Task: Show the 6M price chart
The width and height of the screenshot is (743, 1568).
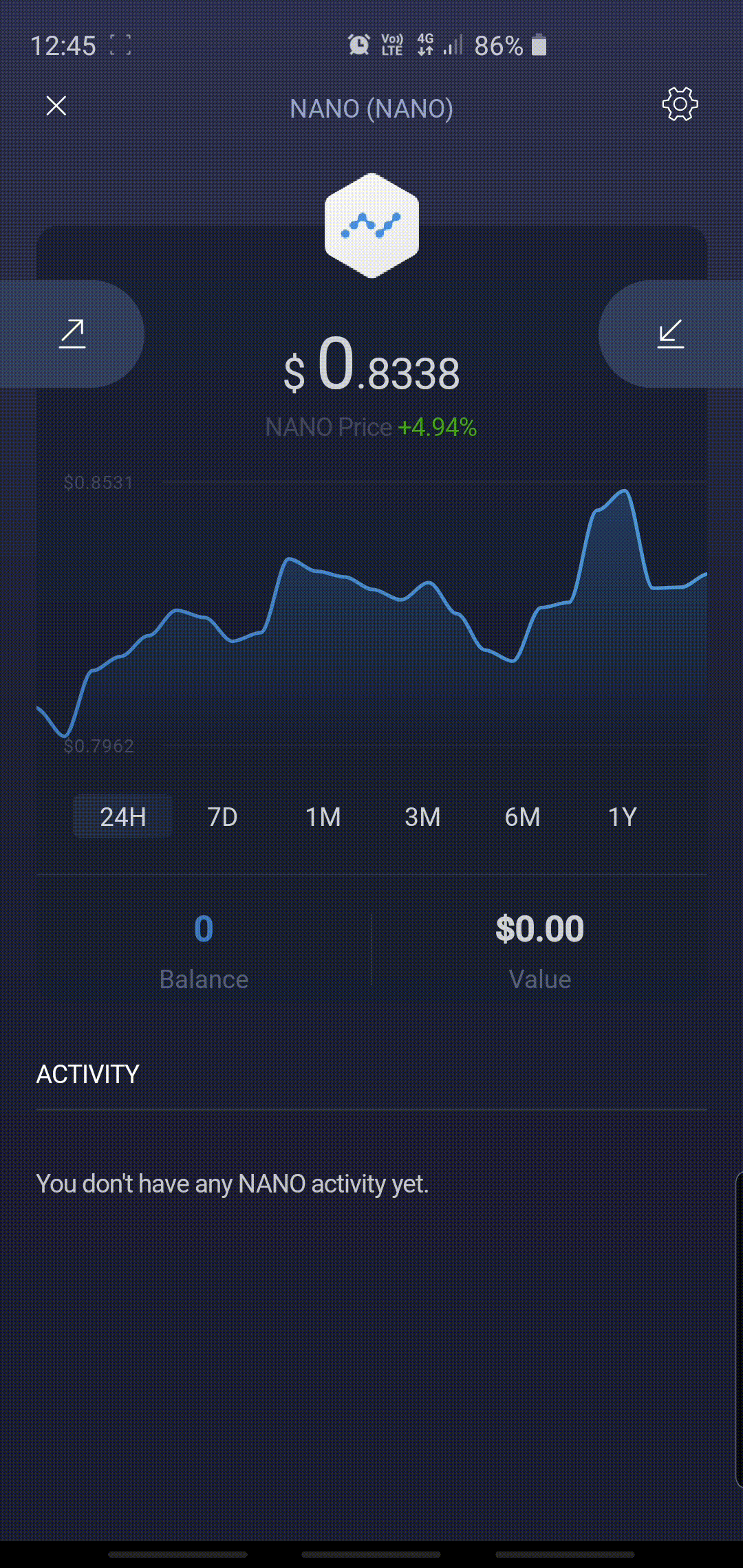Action: coord(522,816)
